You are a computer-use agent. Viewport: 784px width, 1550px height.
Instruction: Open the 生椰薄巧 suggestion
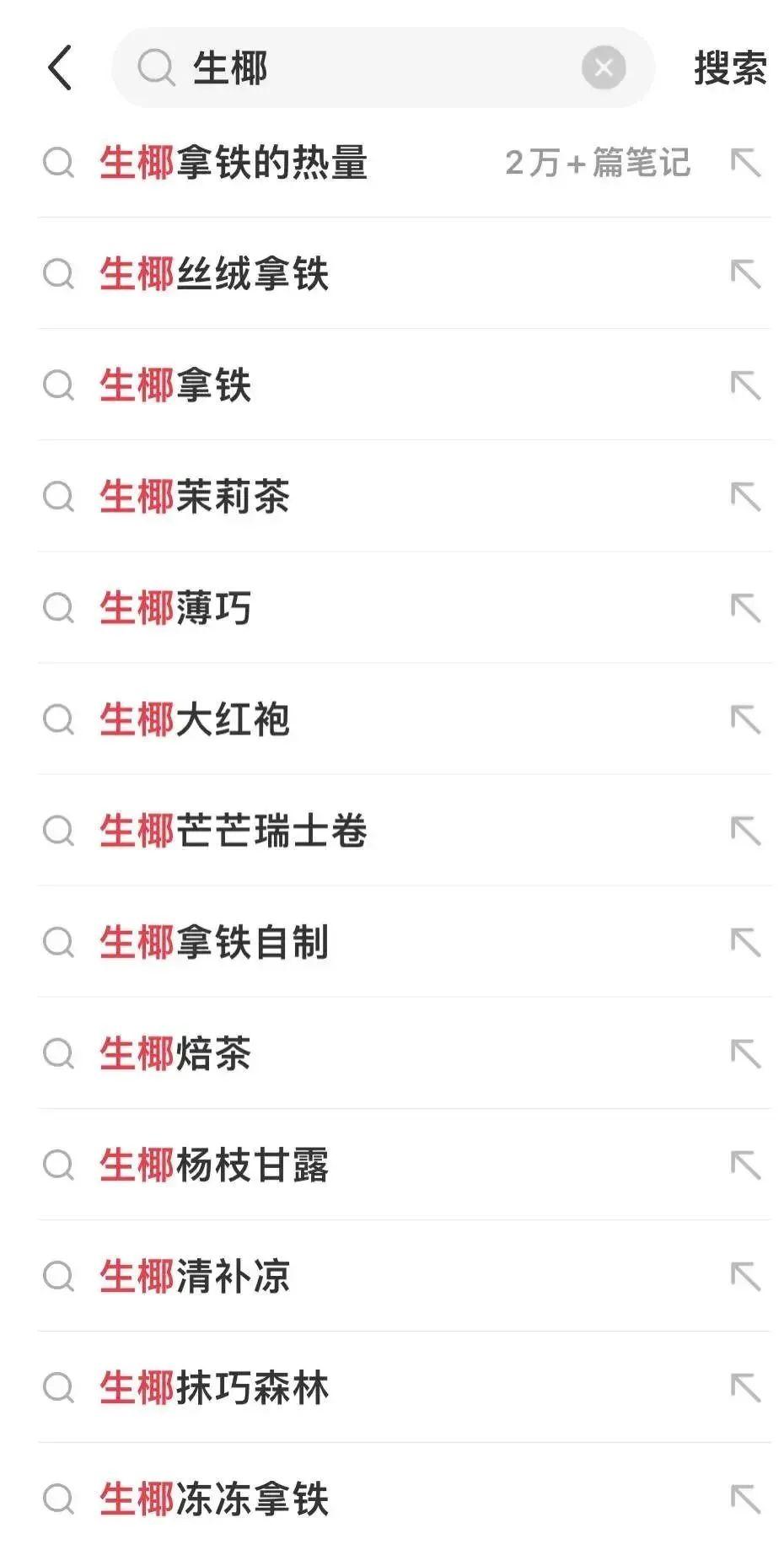coord(175,608)
